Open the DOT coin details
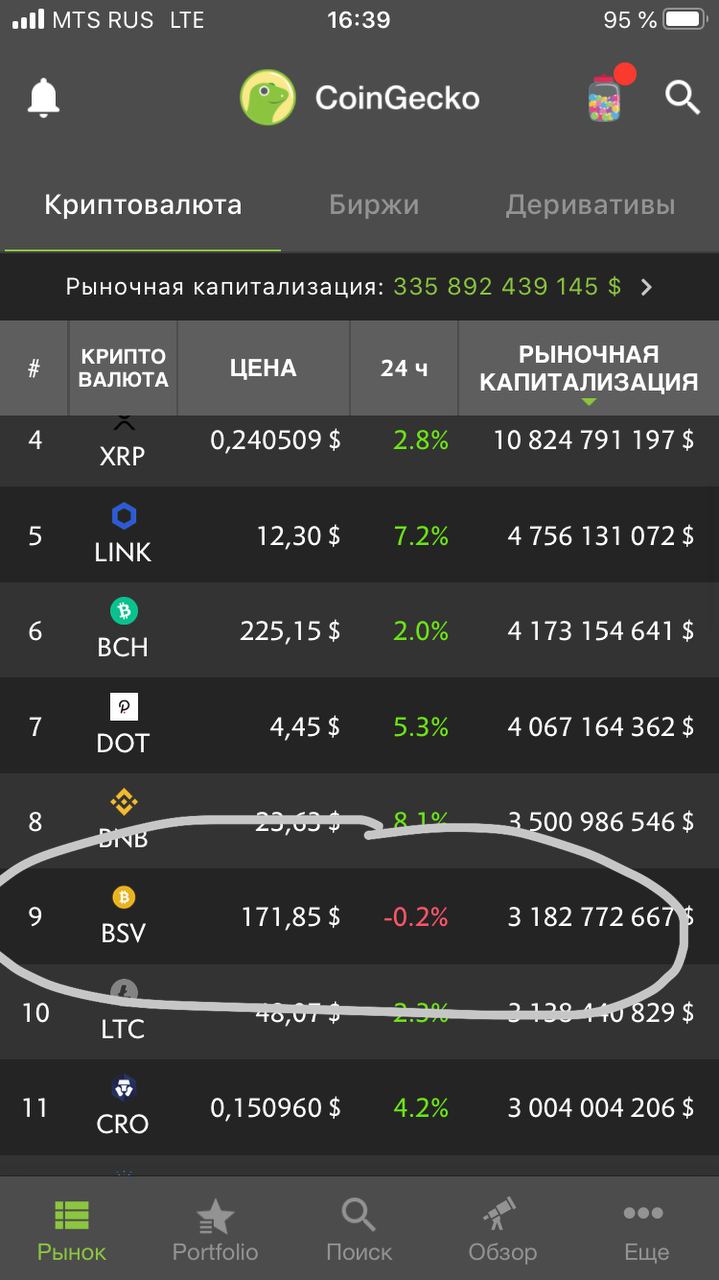The width and height of the screenshot is (719, 1280). point(360,726)
